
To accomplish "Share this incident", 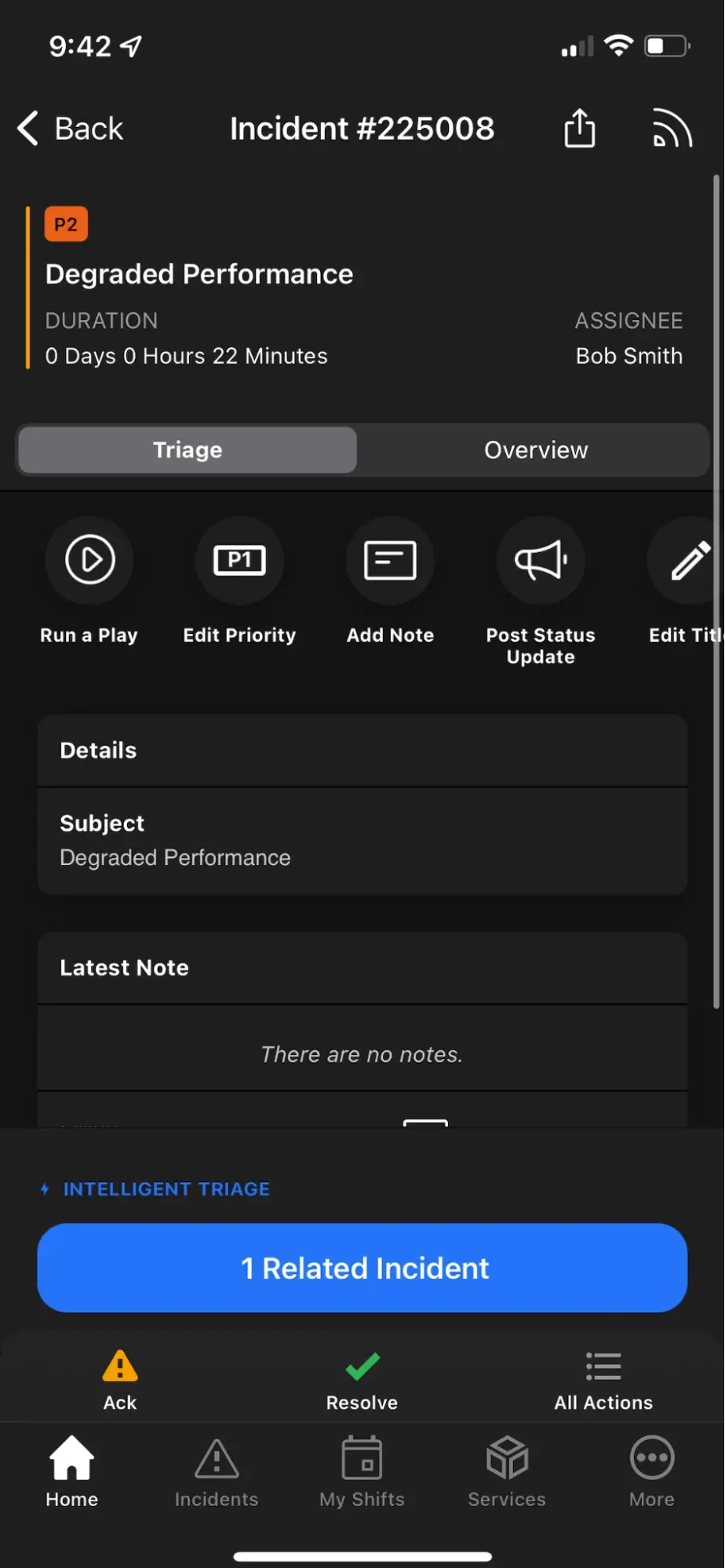I will 580,129.
